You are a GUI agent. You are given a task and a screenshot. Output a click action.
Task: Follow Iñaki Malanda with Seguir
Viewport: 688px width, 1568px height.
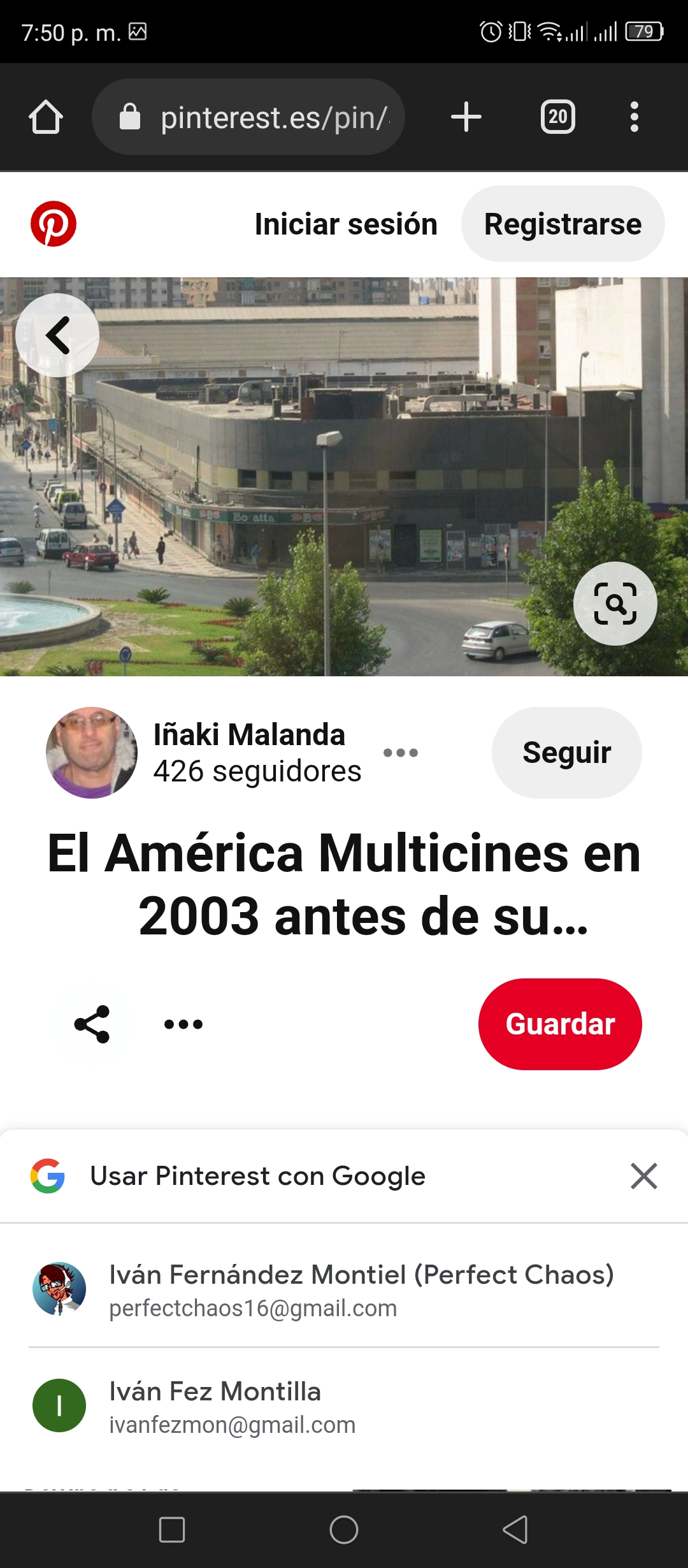pos(567,752)
